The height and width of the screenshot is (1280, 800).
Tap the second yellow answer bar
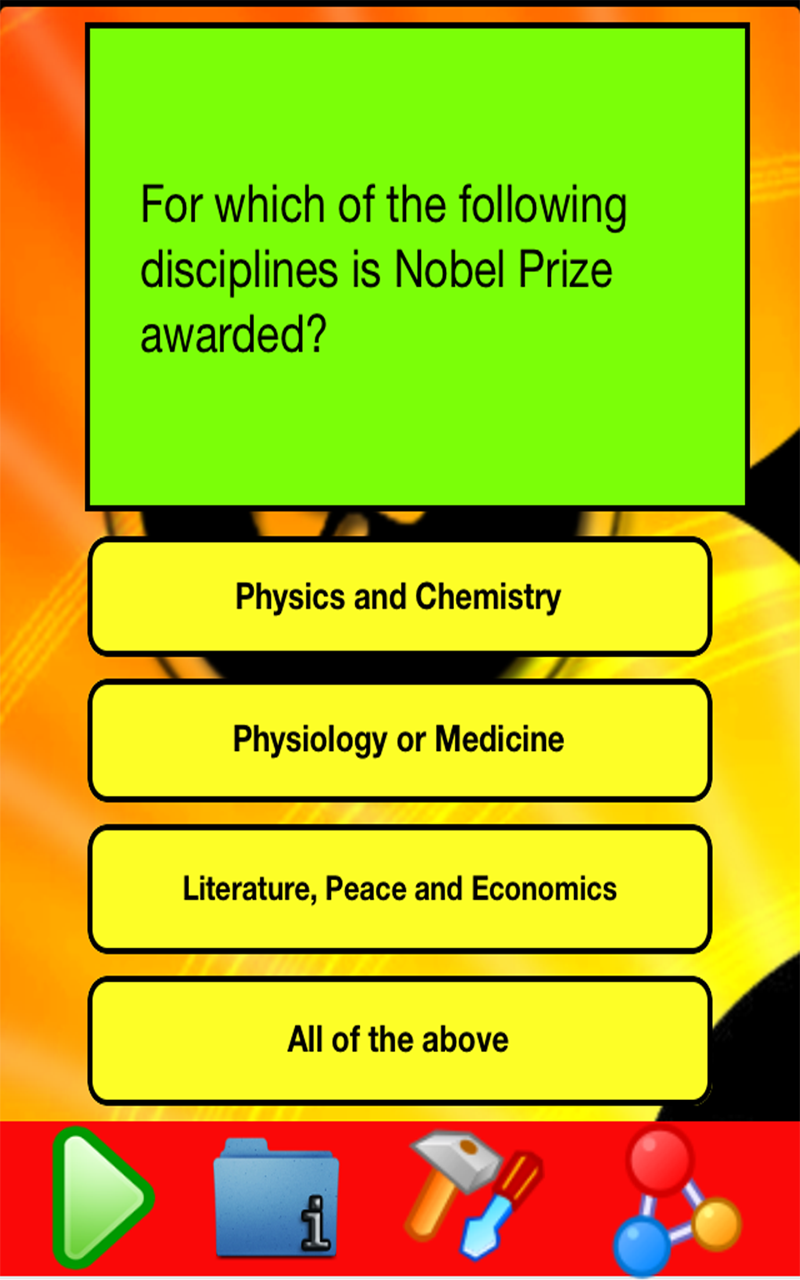[x=400, y=740]
